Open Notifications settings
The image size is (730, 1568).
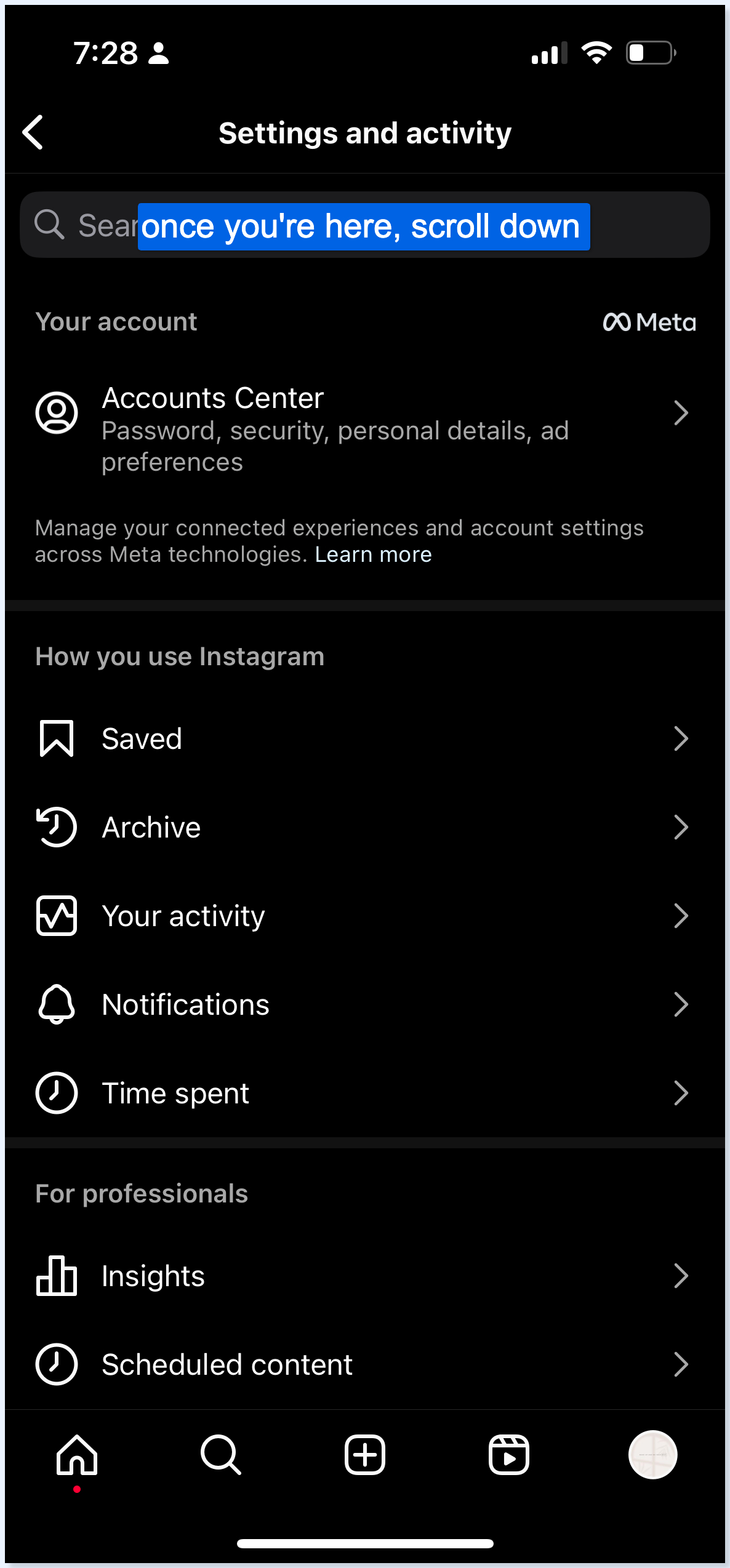pyautogui.click(x=365, y=1004)
